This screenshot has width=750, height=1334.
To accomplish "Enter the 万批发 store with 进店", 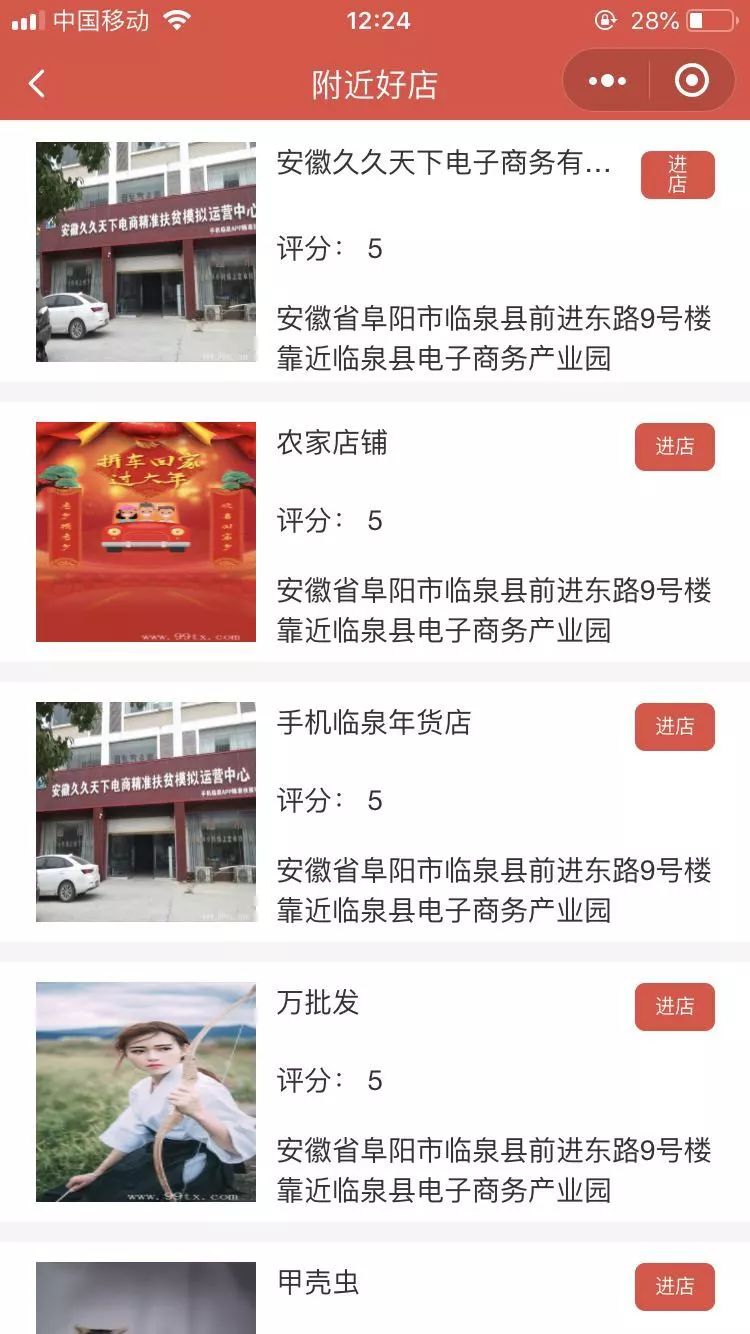I will 675,1006.
